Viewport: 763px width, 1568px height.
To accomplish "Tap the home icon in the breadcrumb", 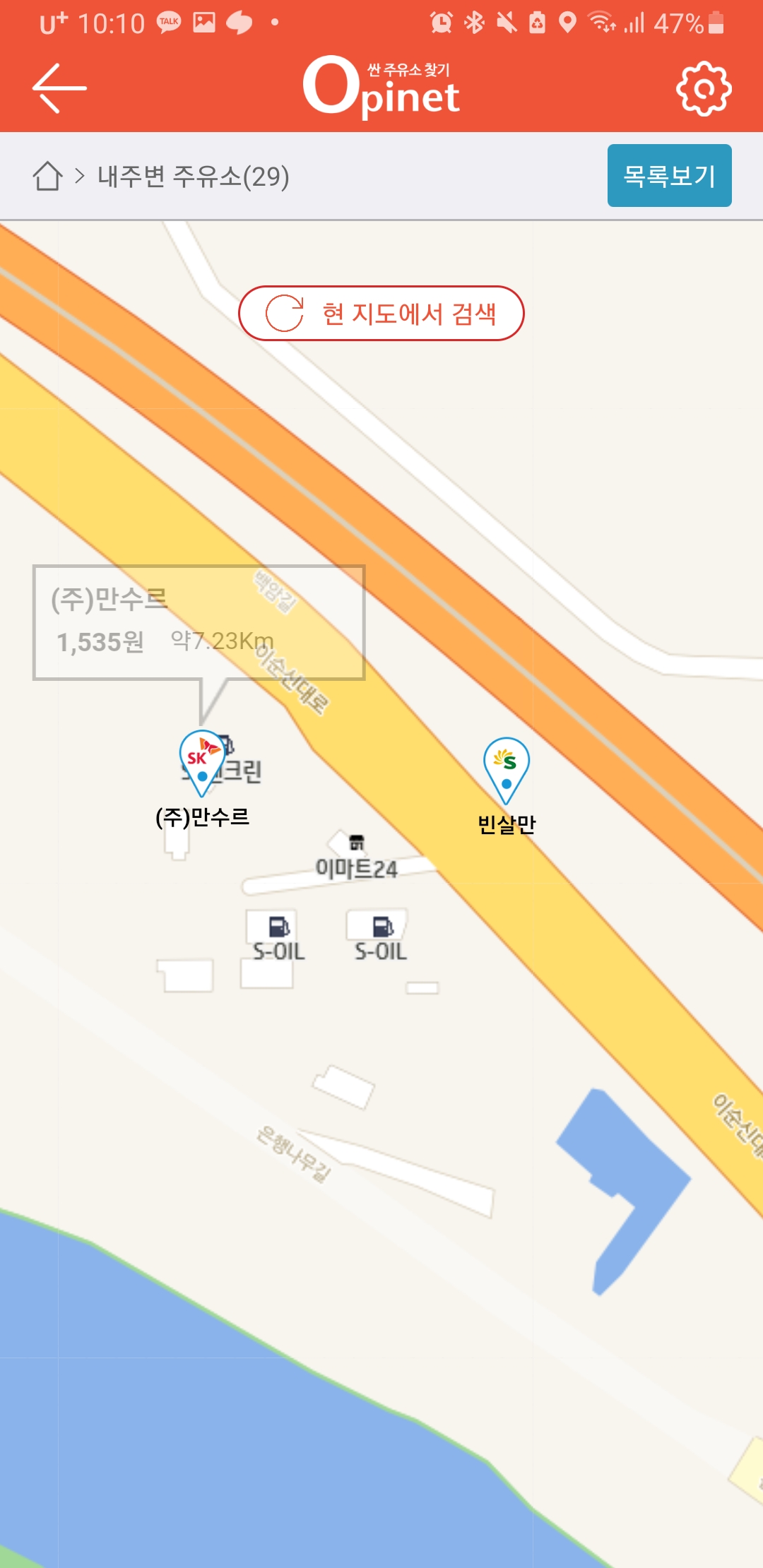I will [x=47, y=176].
